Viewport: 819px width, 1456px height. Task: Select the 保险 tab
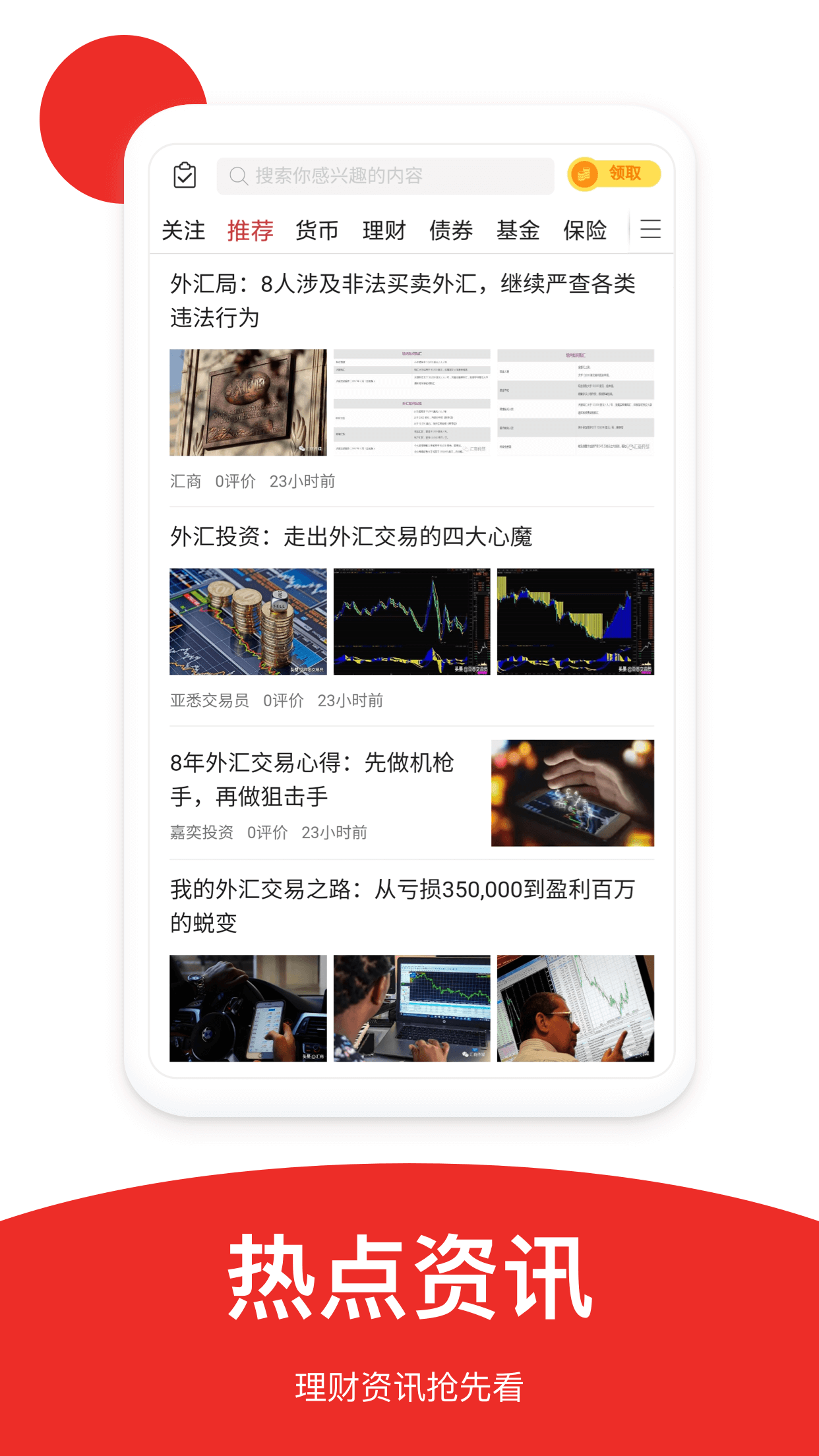[x=586, y=230]
